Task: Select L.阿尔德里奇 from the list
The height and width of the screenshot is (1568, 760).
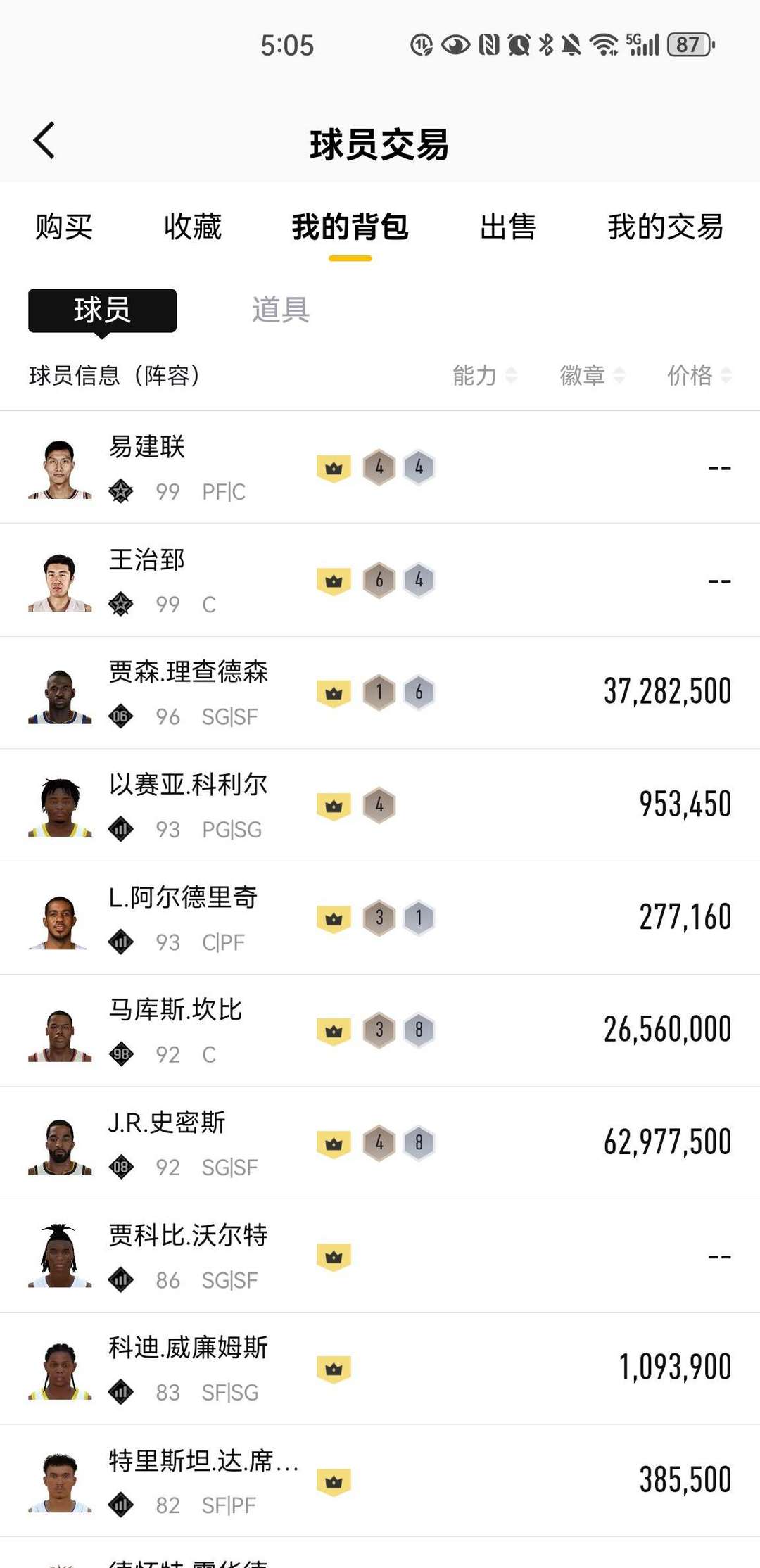Action: click(380, 918)
